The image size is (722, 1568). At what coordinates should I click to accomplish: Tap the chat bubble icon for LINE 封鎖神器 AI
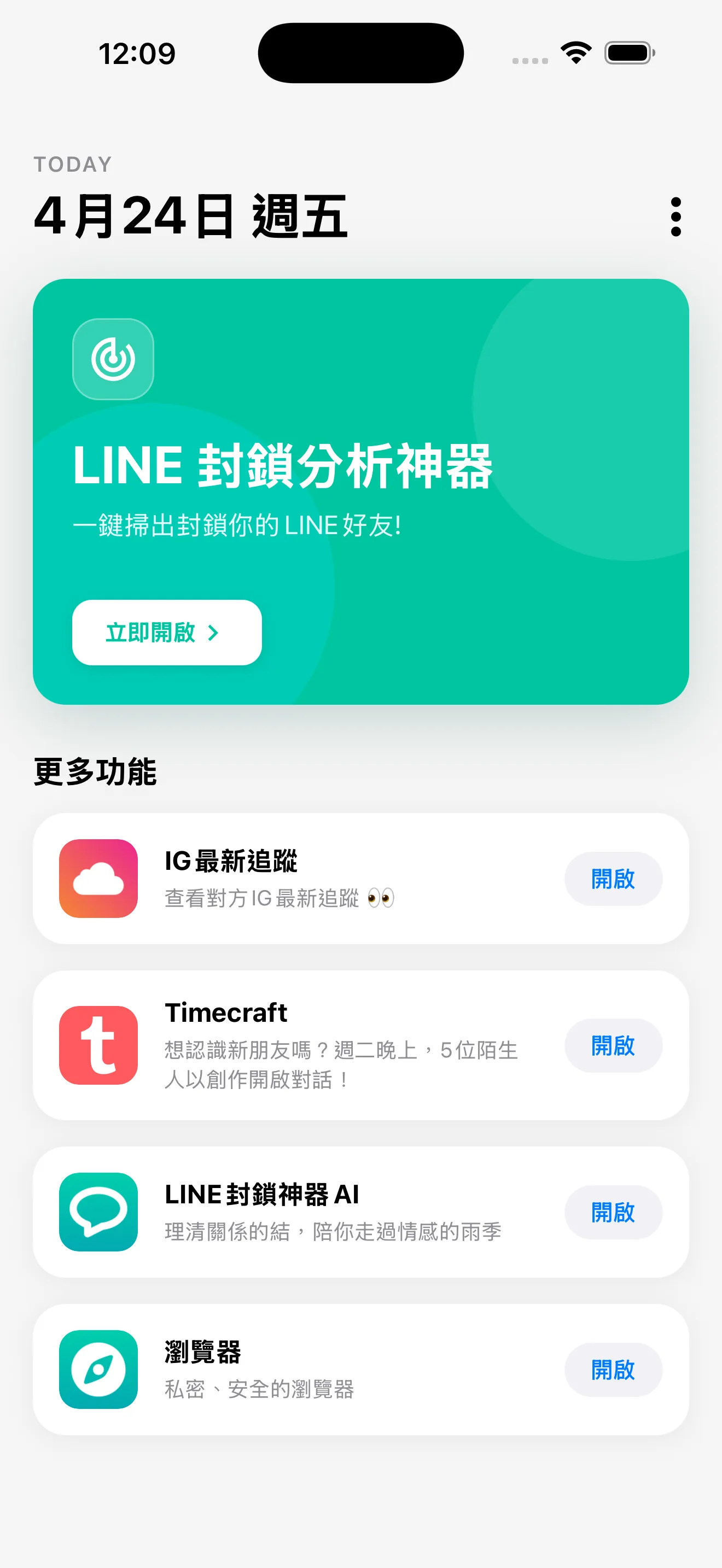pos(98,1212)
